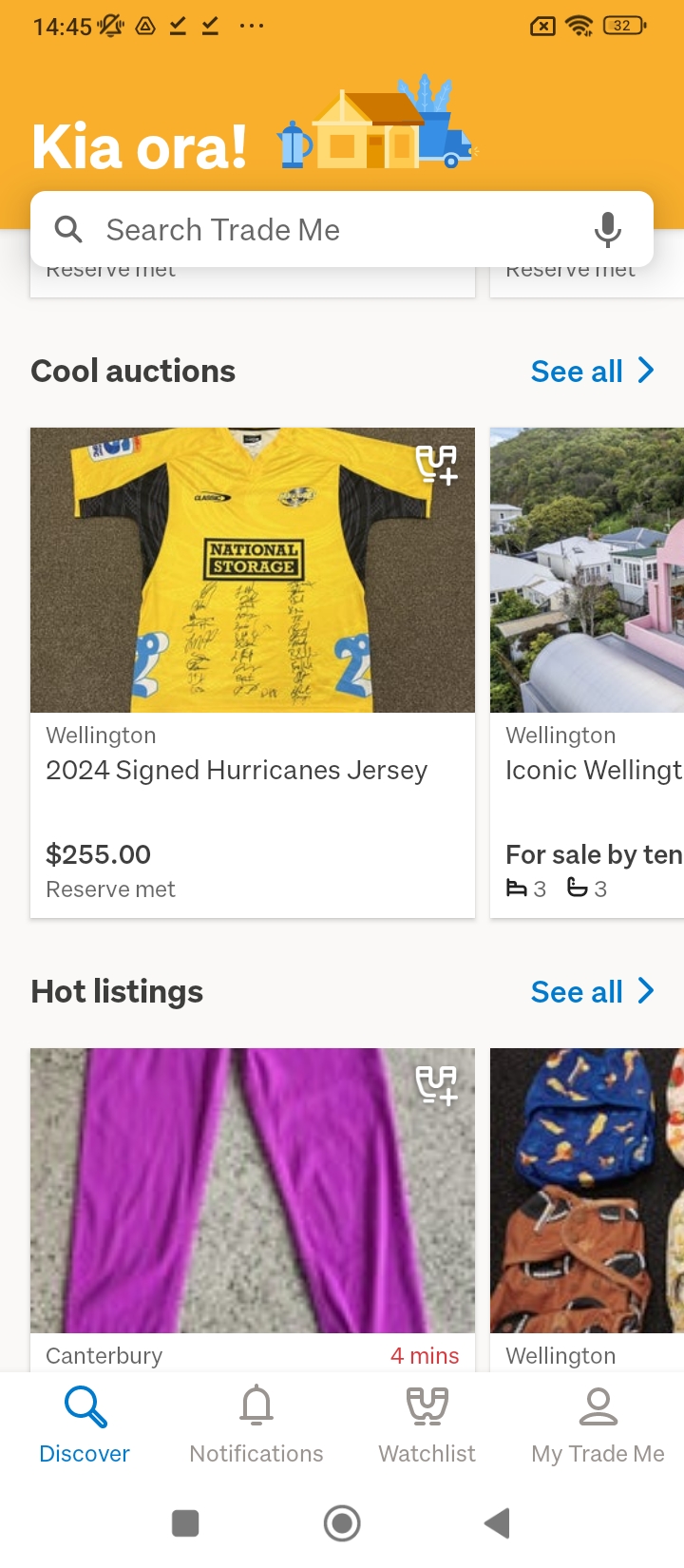
Task: Tap the system home button
Action: pos(342,1523)
